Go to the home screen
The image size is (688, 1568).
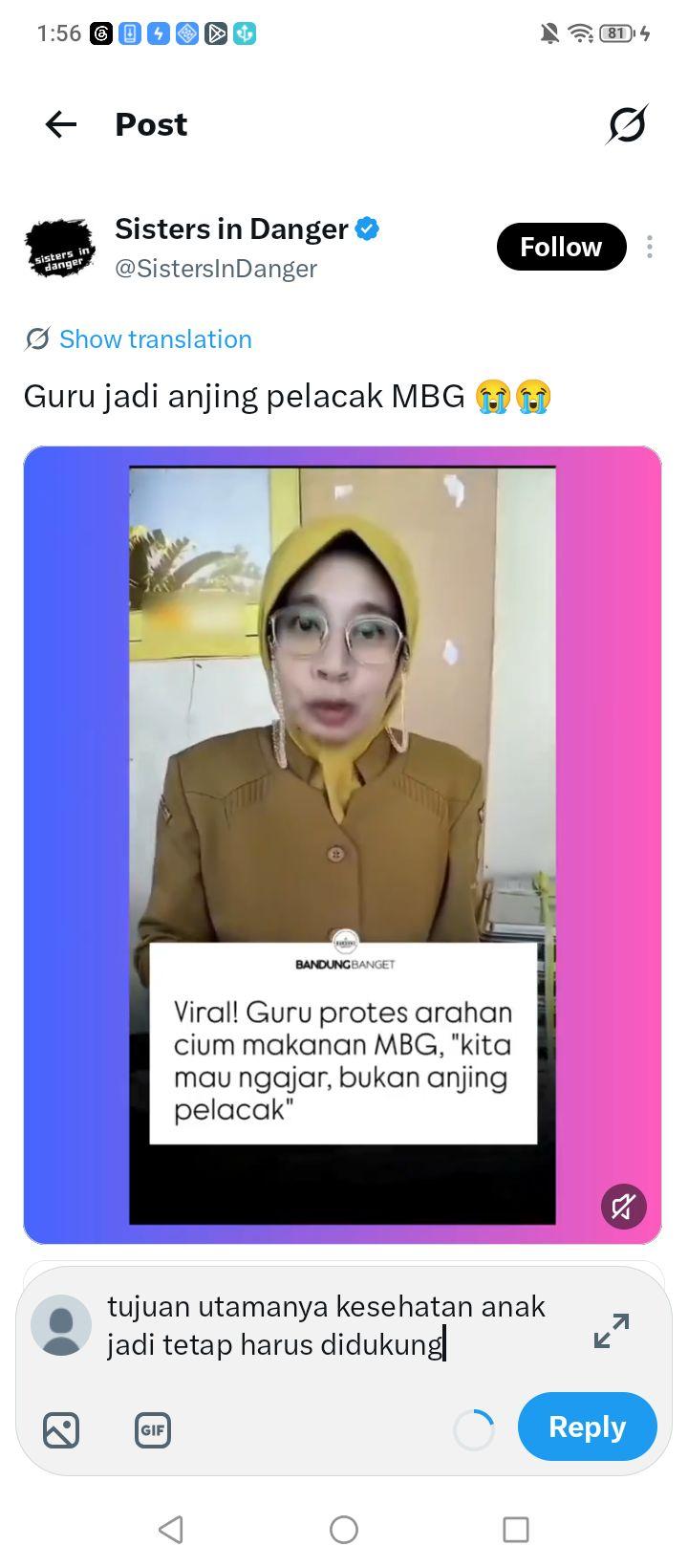(344, 1529)
